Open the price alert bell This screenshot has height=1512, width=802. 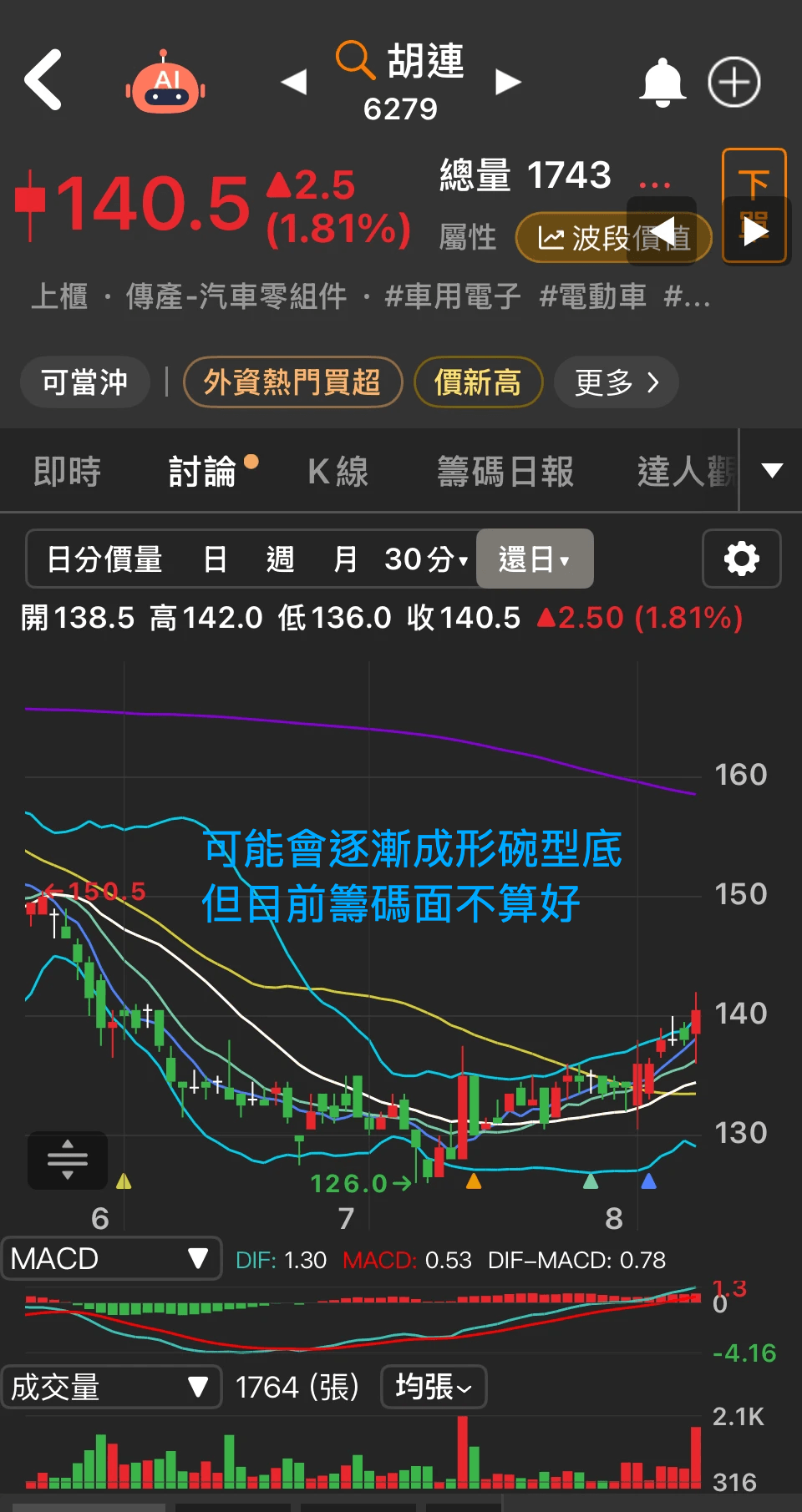click(x=662, y=82)
